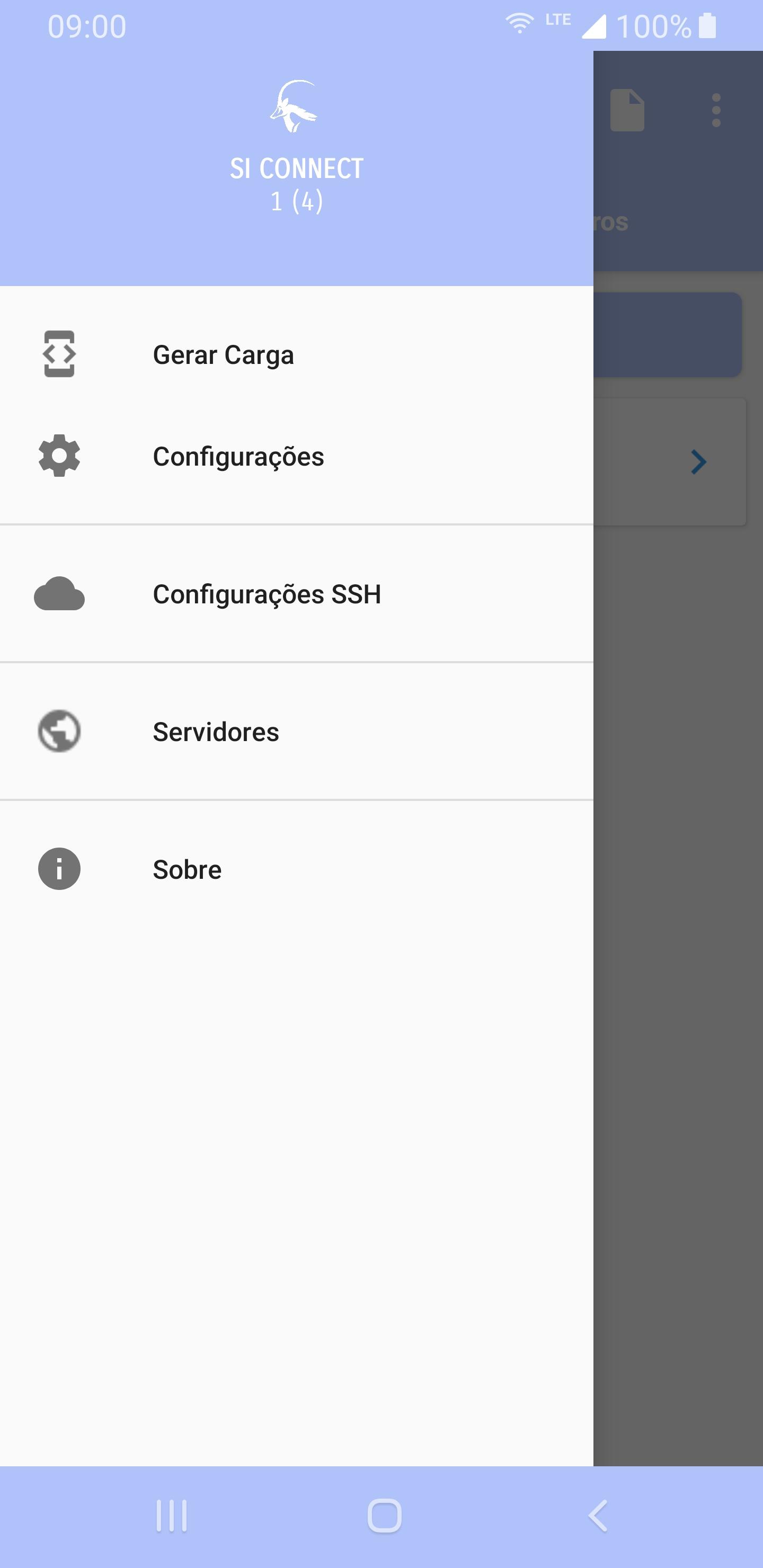Tap the cloud icon for Configurações SSH
The height and width of the screenshot is (1568, 763).
pyautogui.click(x=59, y=594)
